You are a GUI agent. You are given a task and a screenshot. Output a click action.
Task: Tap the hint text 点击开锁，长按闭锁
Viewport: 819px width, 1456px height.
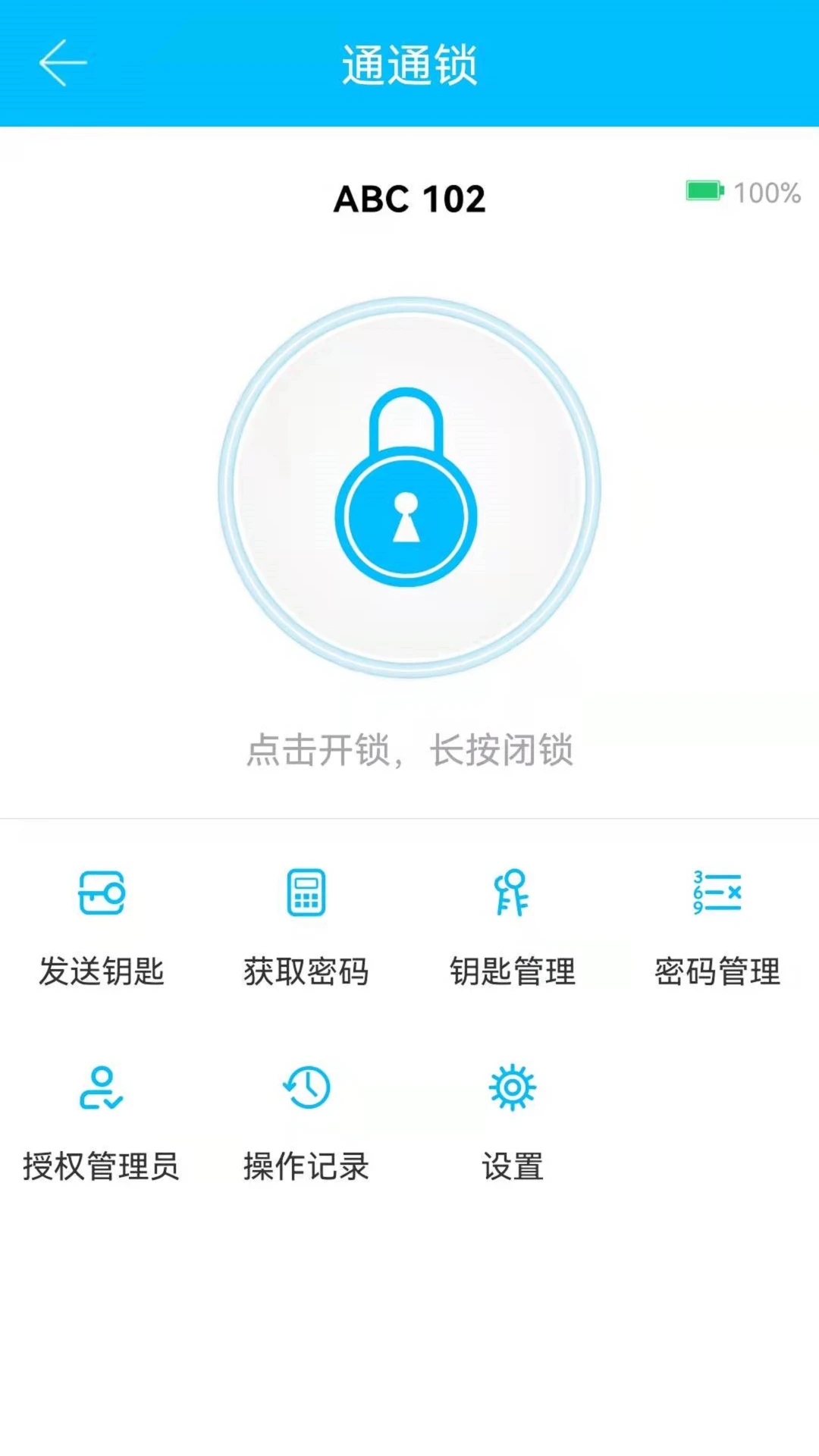coord(409,749)
